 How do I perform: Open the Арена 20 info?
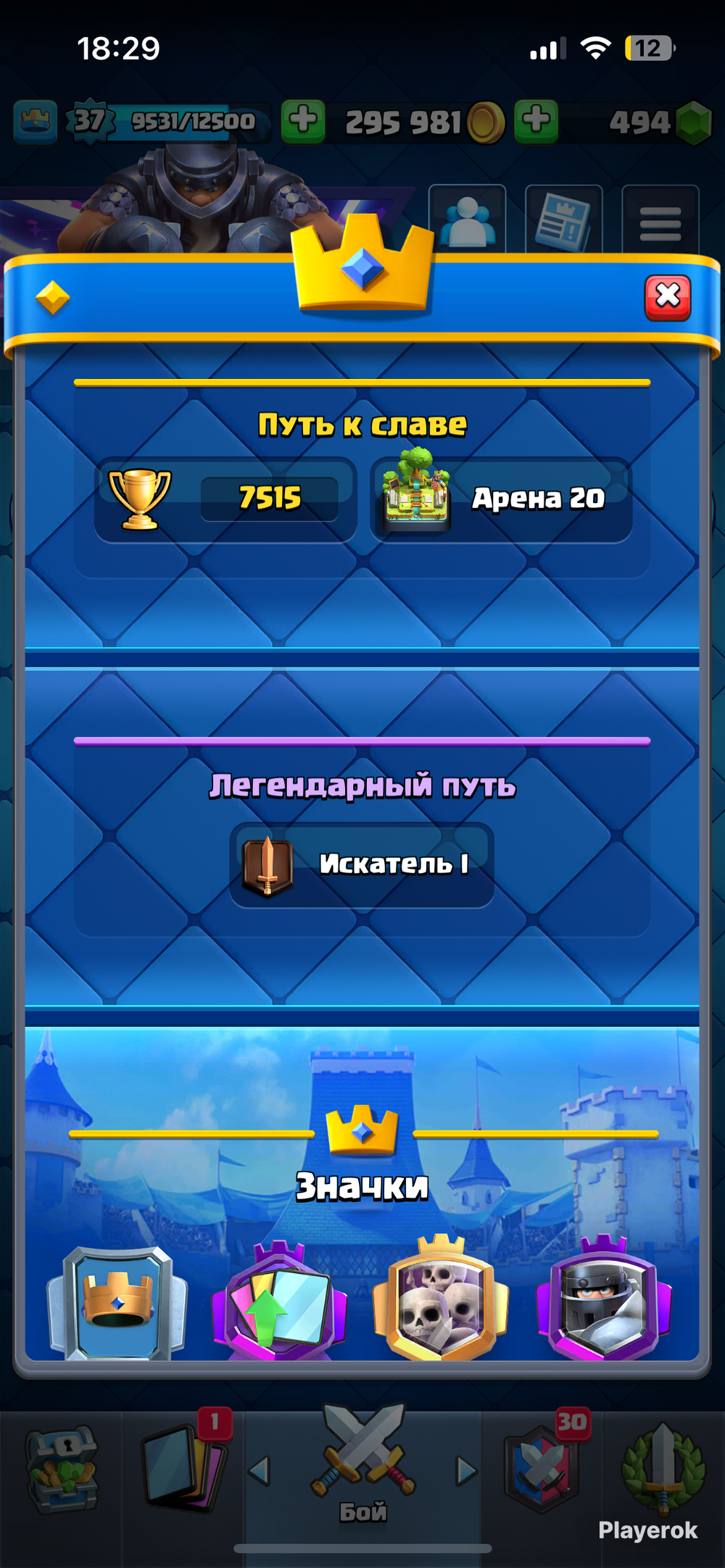501,499
